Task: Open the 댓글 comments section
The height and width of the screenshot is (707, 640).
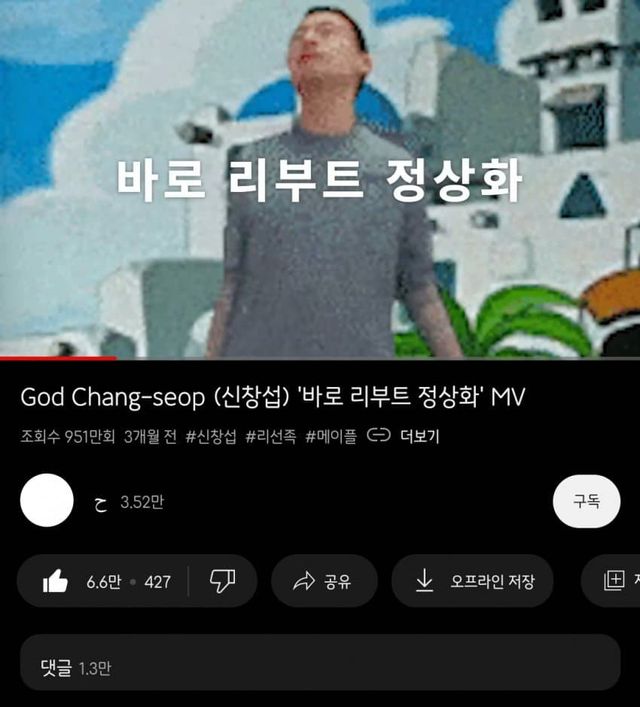Action: click(320, 668)
